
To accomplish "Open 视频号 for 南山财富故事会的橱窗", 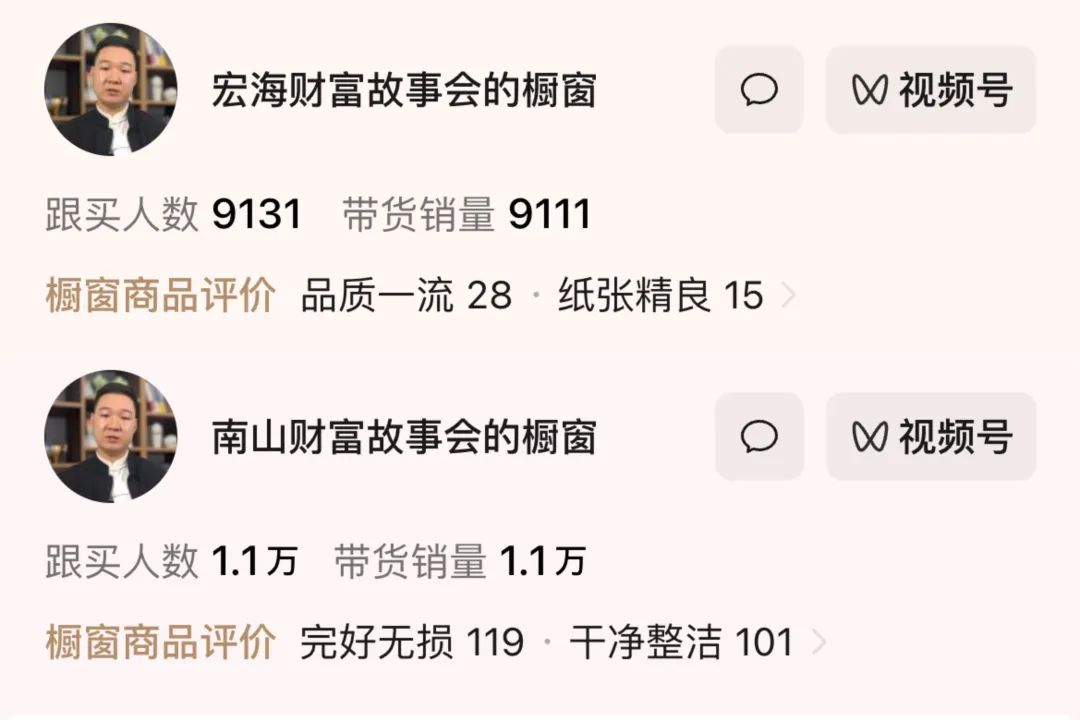I will [931, 436].
